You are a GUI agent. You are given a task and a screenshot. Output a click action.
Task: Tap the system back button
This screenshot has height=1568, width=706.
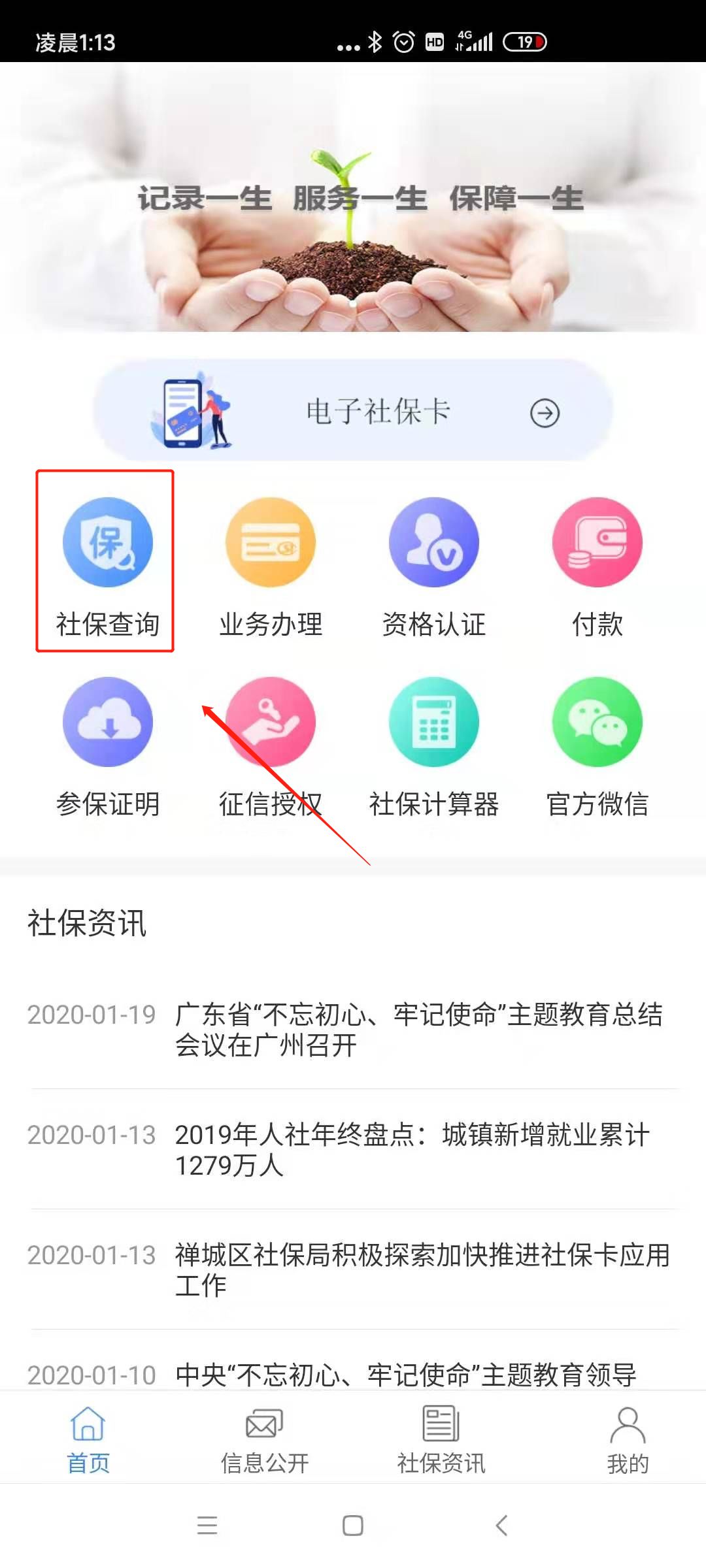point(501,1526)
